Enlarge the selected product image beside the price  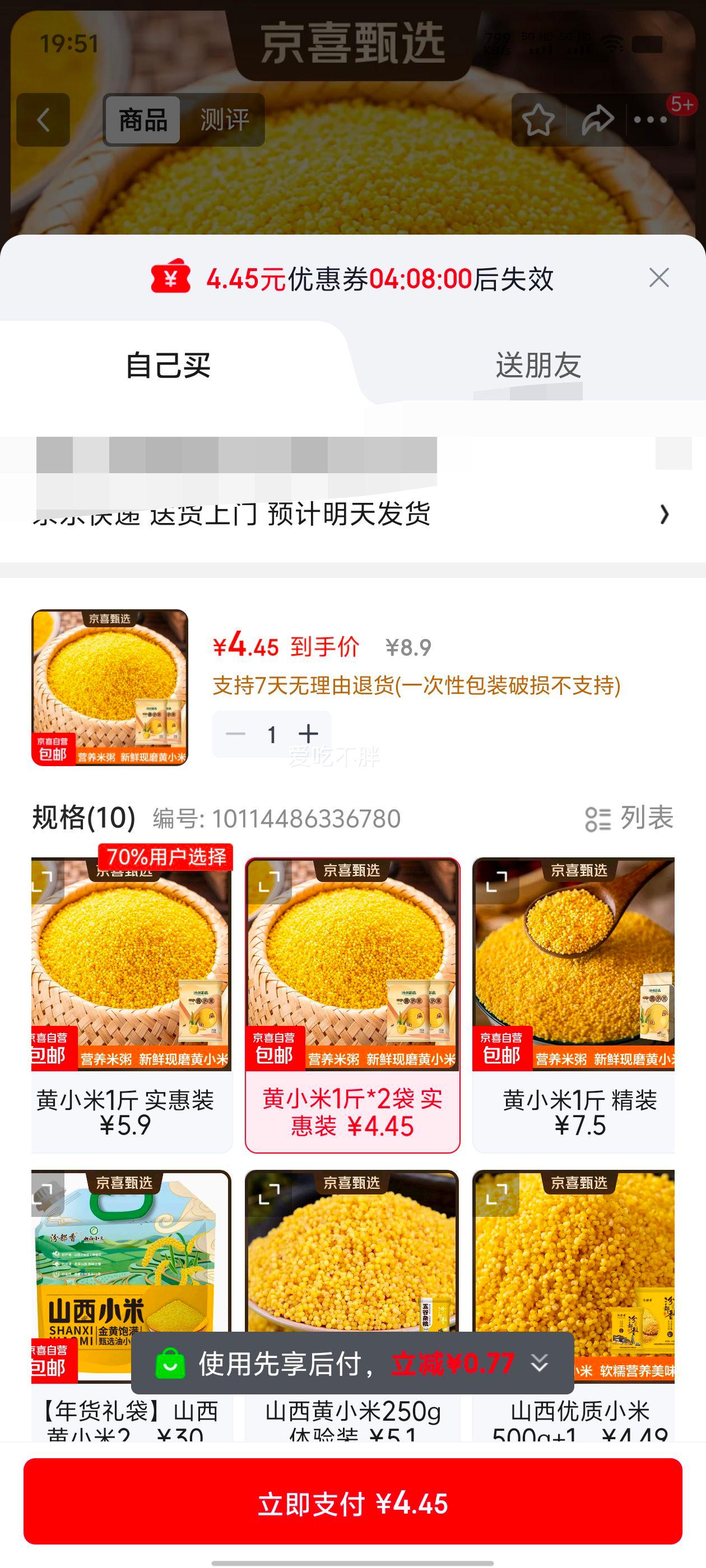(110, 687)
